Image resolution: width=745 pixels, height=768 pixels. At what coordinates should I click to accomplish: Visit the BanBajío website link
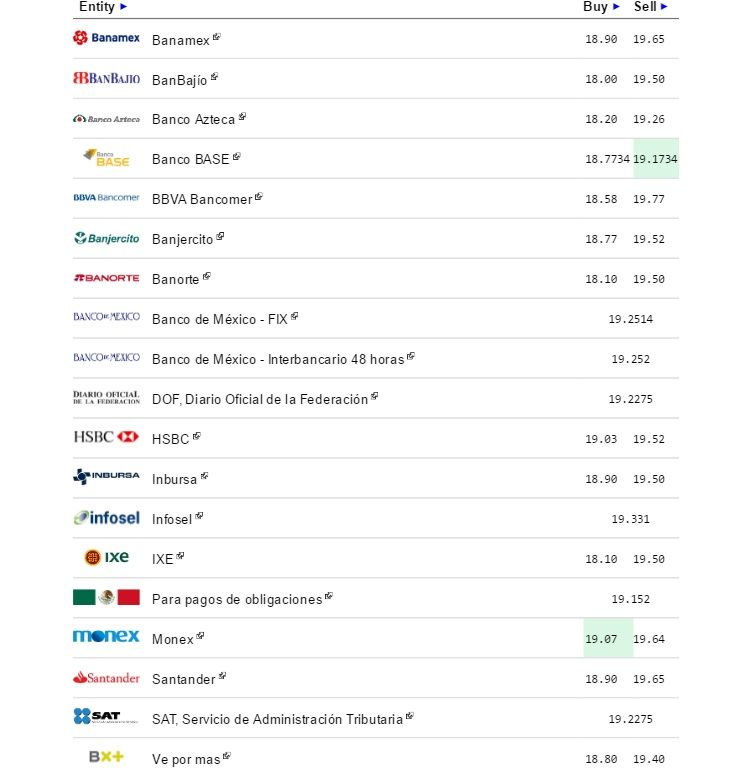click(x=180, y=80)
